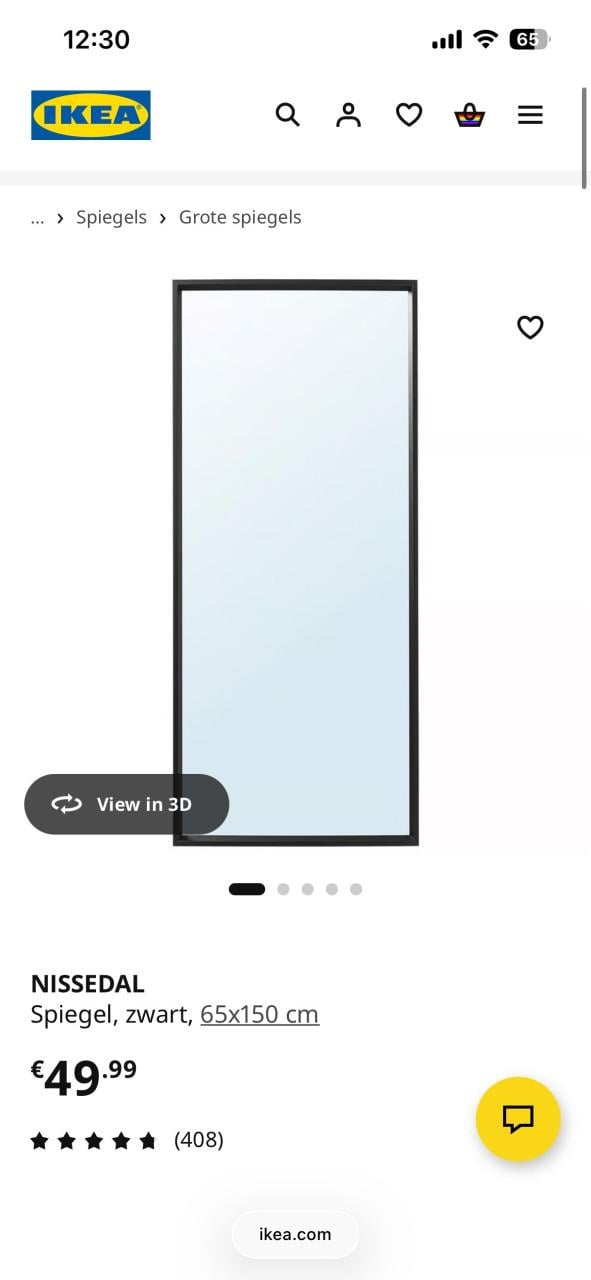Save NISSEDAL mirror to favourites
Image resolution: width=591 pixels, height=1280 pixels.
click(x=530, y=327)
